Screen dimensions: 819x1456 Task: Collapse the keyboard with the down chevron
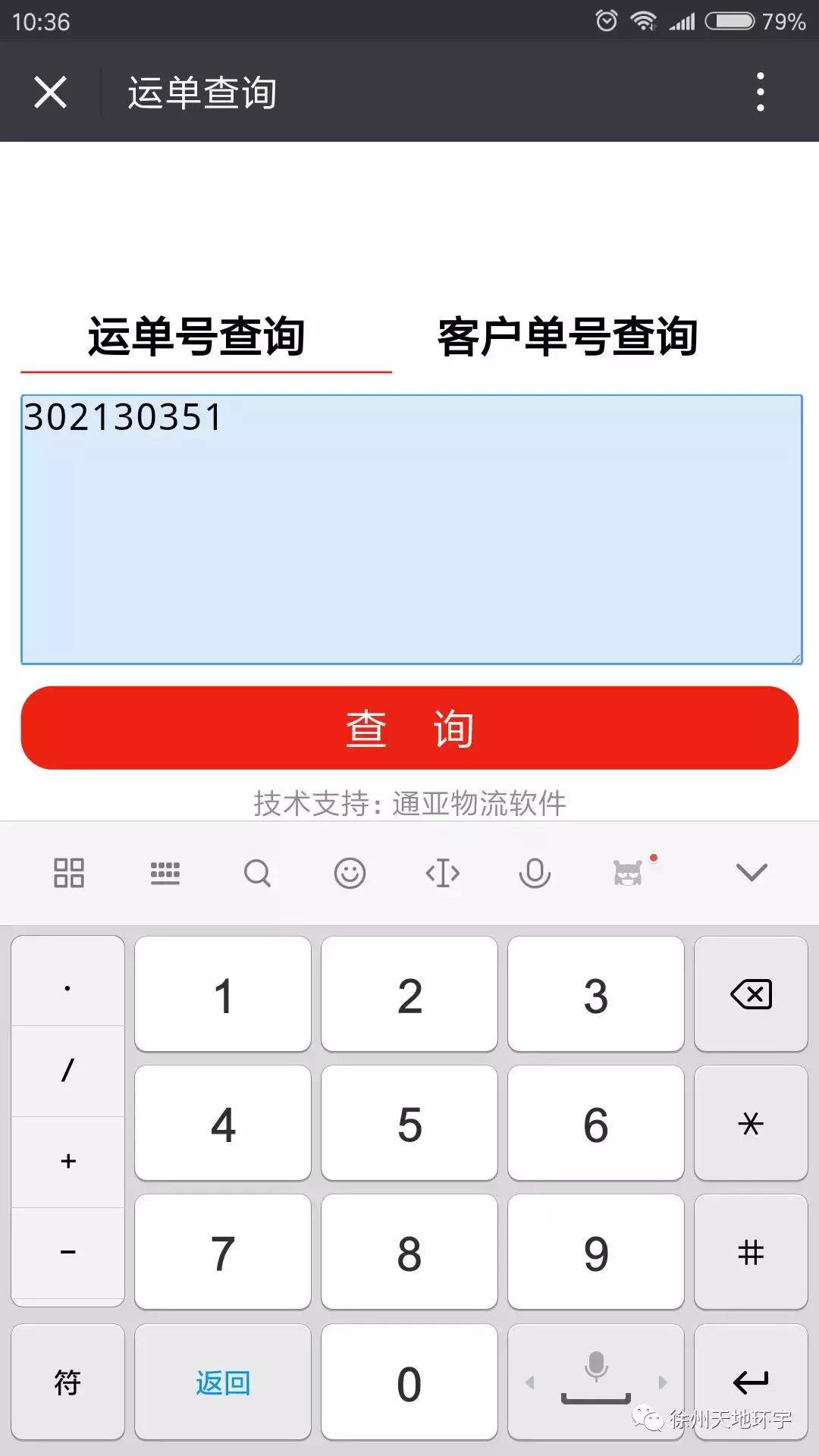click(750, 873)
